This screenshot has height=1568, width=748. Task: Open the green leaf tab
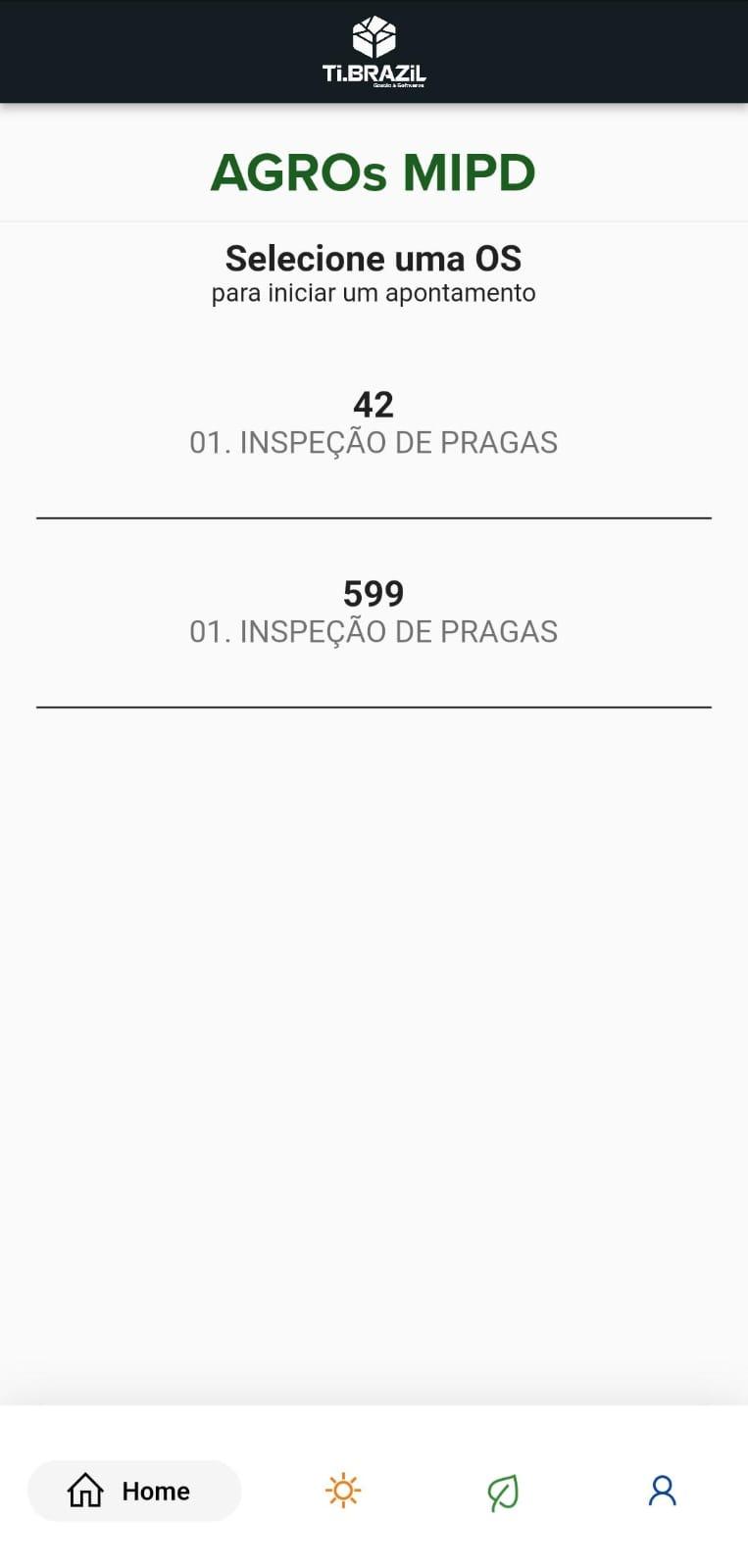[x=503, y=1493]
